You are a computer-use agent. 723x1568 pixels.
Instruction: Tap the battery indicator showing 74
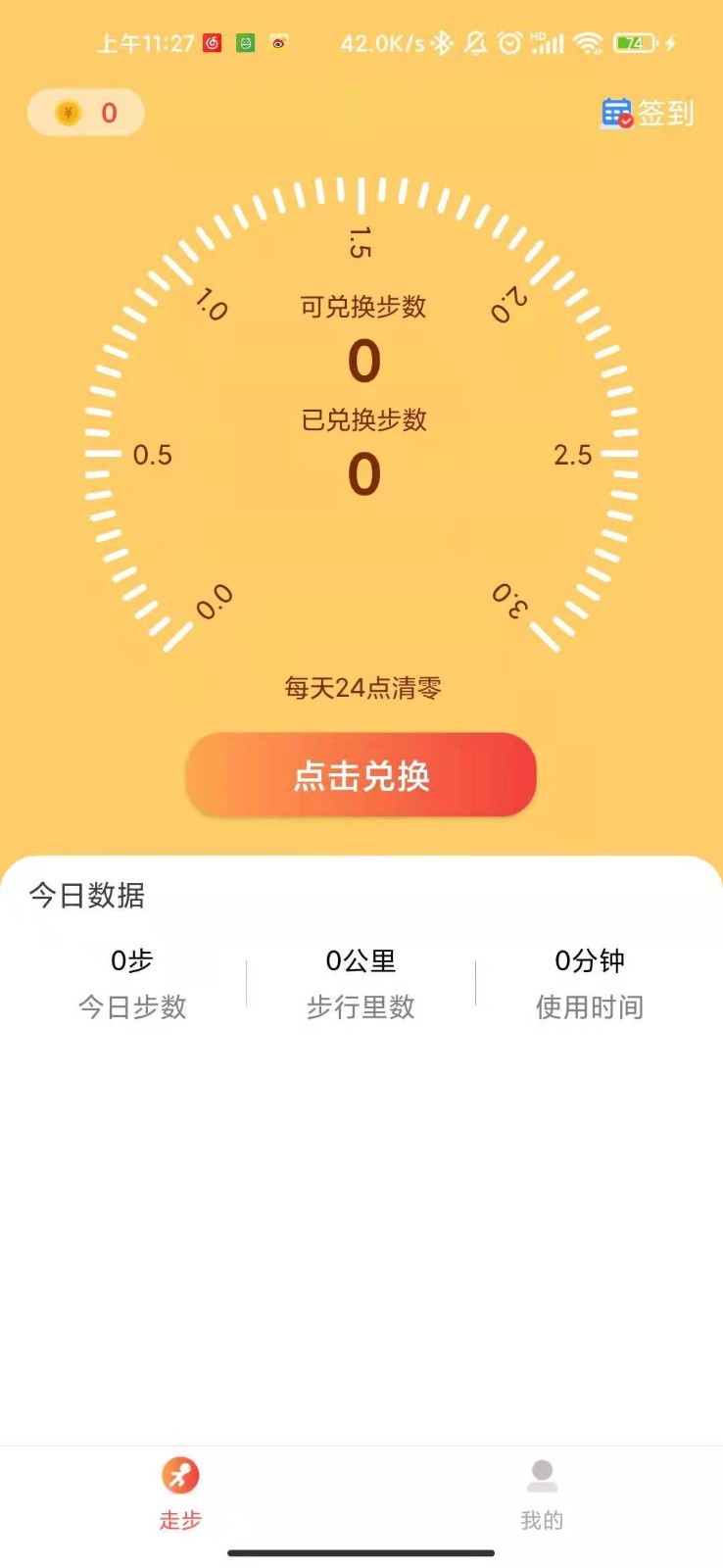coord(636,43)
